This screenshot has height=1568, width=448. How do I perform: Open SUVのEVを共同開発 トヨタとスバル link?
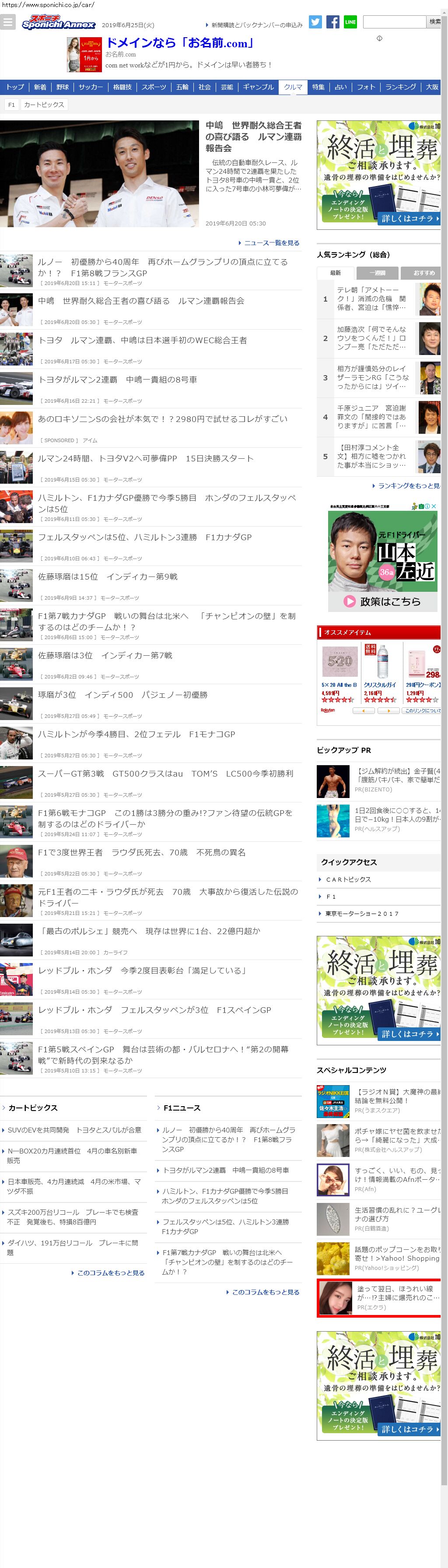[74, 1130]
